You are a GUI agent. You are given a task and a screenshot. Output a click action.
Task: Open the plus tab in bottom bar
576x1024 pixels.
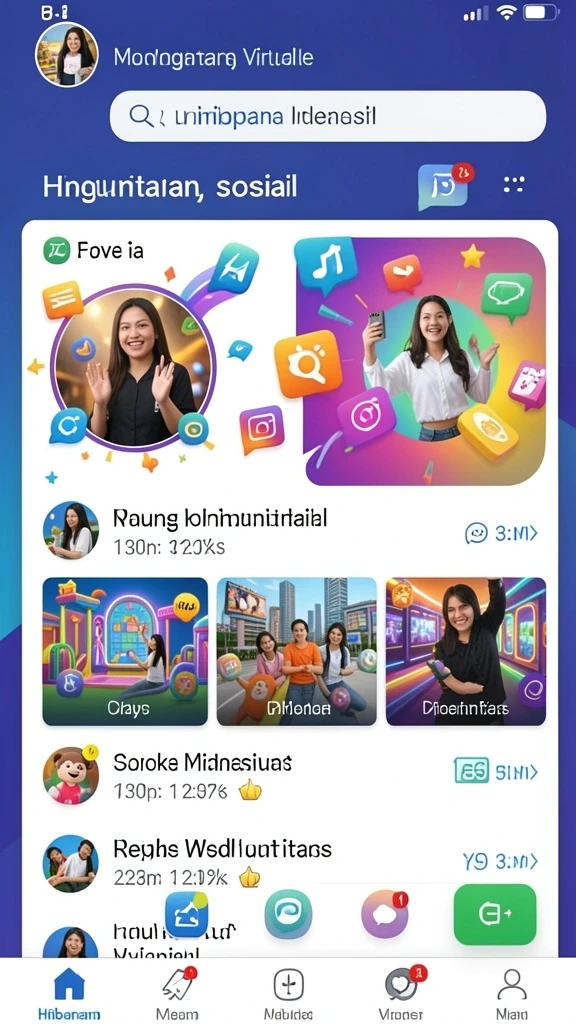[288, 993]
